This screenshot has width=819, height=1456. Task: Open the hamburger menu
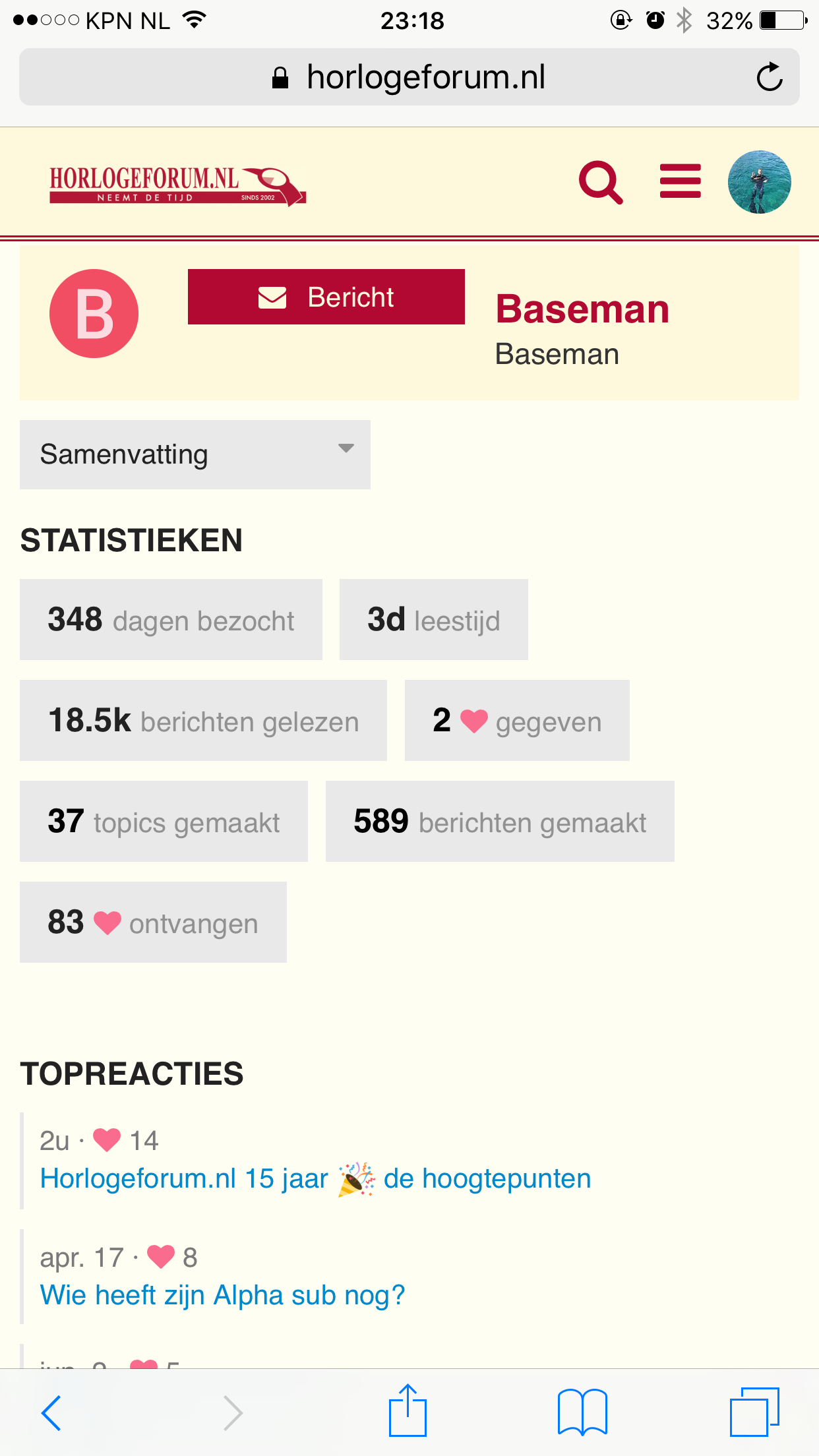pos(680,181)
